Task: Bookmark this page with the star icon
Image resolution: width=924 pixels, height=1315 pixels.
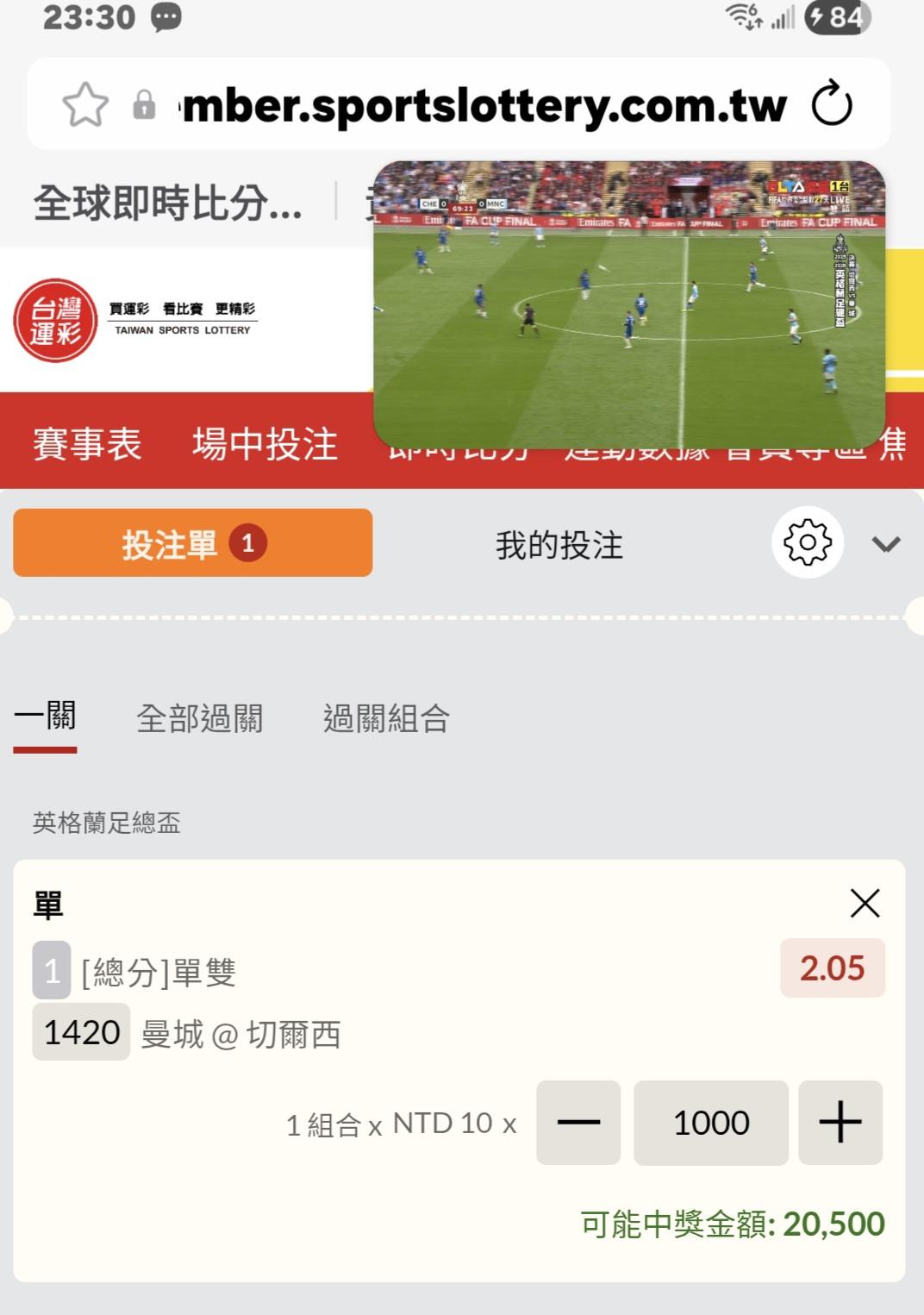Action: coord(85,104)
